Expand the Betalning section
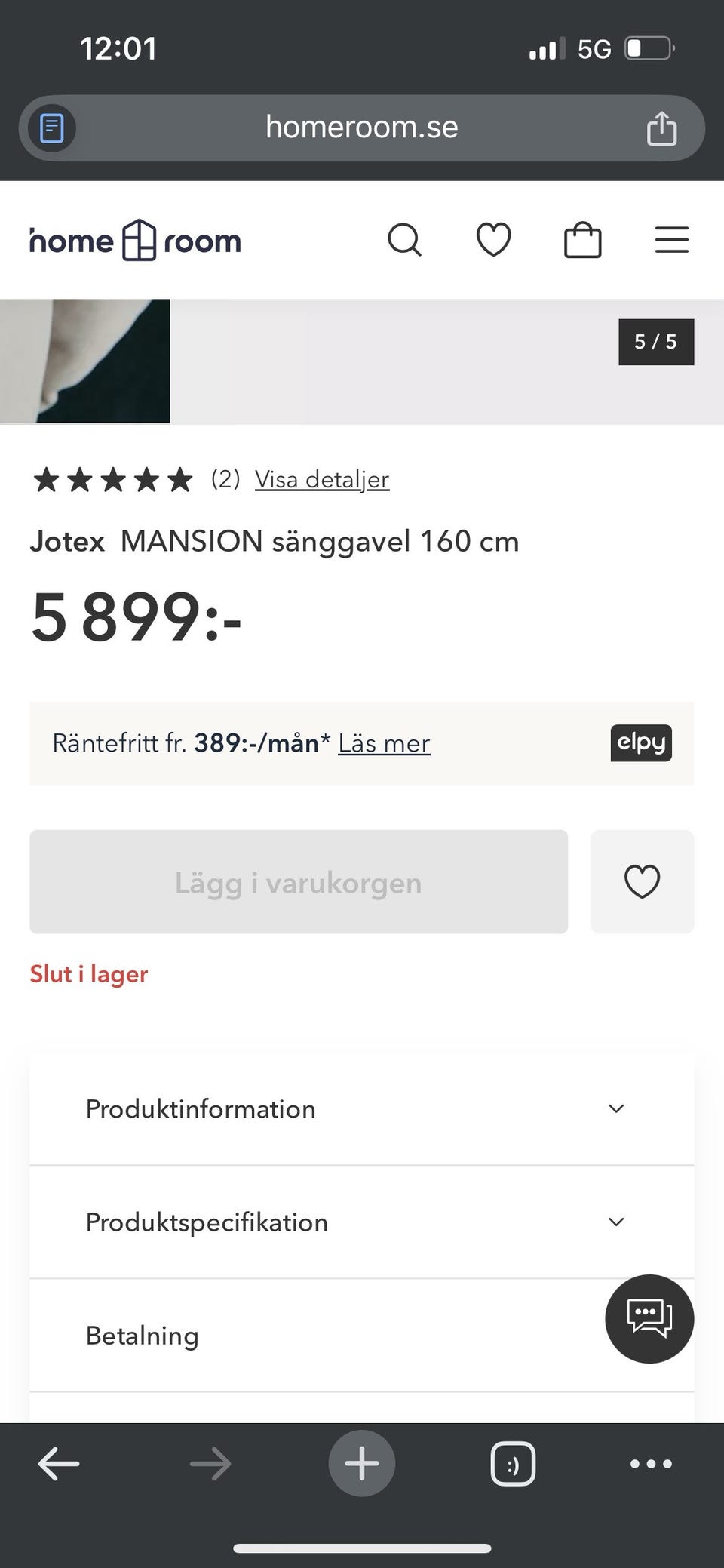The image size is (724, 1568). click(302, 1336)
